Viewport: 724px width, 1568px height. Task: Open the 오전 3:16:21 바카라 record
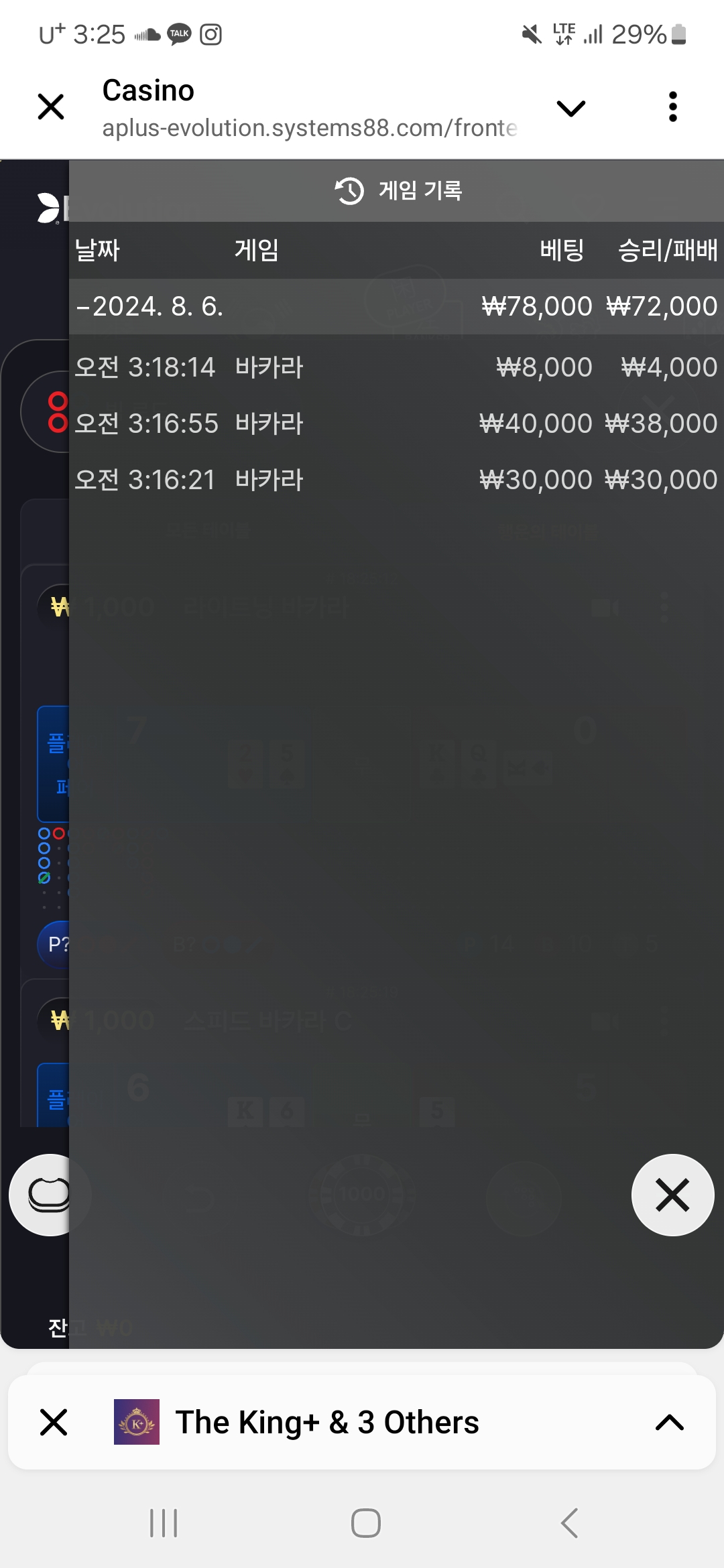(x=396, y=479)
